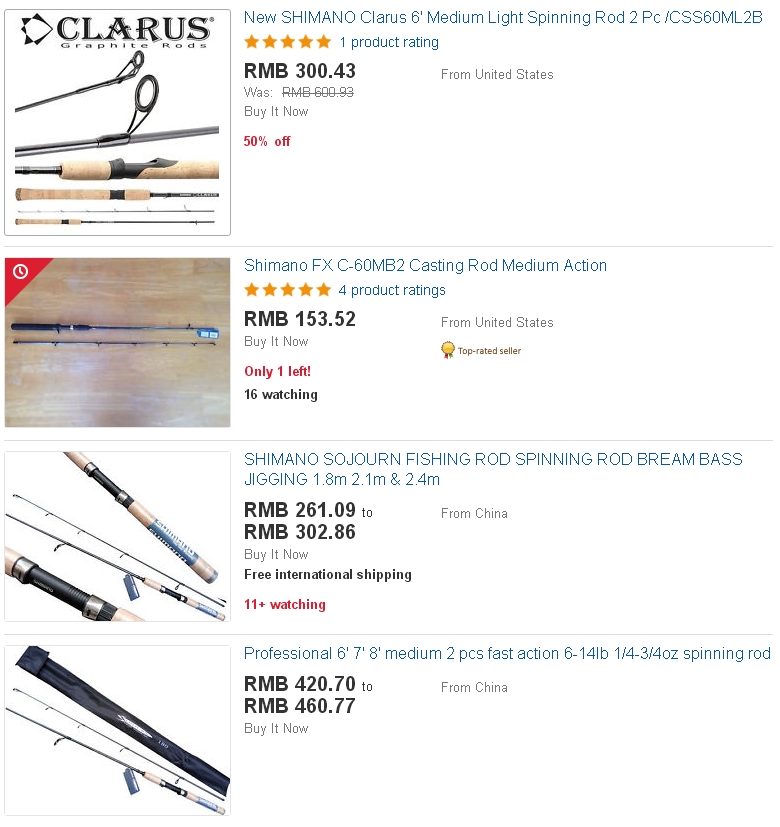View the Clarus Graphite Rods product image
Viewport: 780px width, 827px height.
point(118,123)
